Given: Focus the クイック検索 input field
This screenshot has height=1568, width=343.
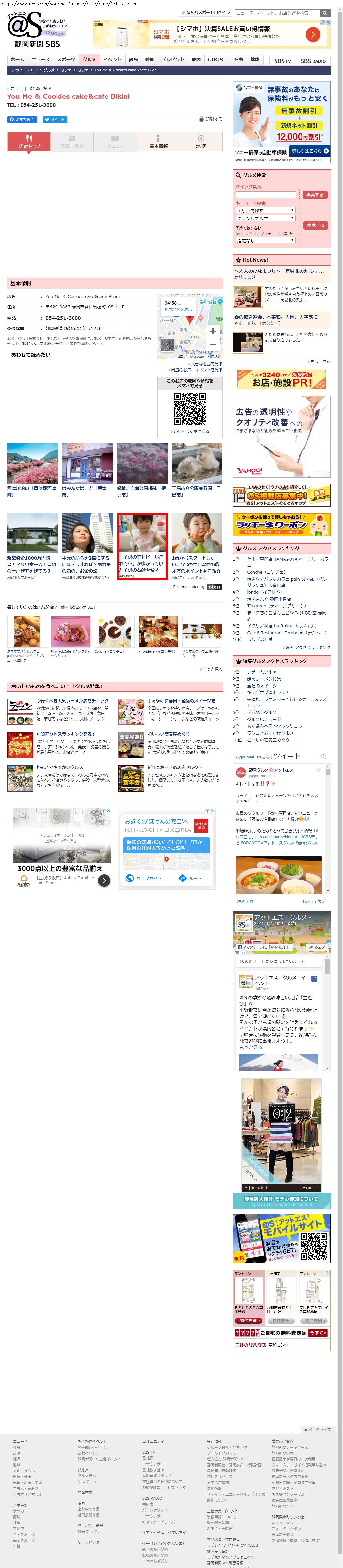Looking at the screenshot, I should pyautogui.click(x=266, y=195).
